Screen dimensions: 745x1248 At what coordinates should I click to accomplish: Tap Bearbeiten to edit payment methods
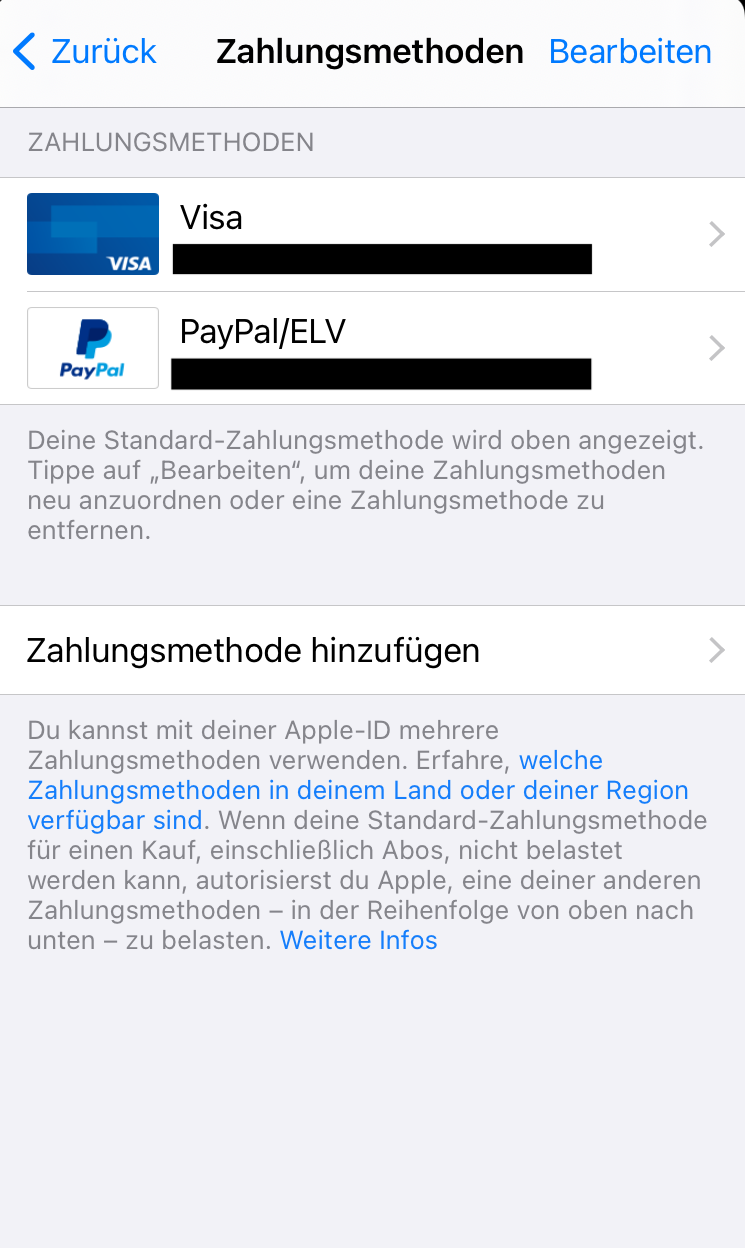point(630,51)
